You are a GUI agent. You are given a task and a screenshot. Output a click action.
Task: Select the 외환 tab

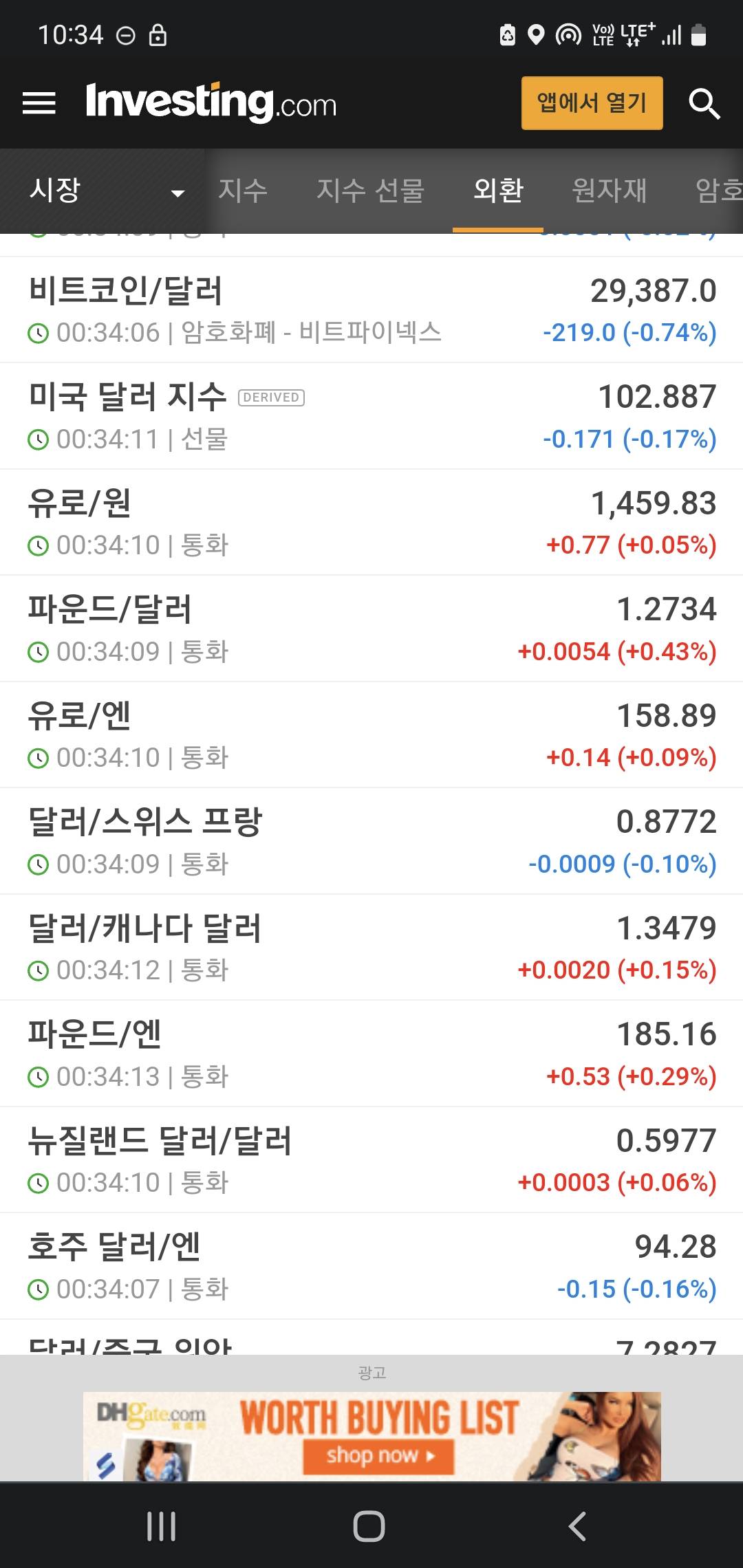tap(498, 190)
